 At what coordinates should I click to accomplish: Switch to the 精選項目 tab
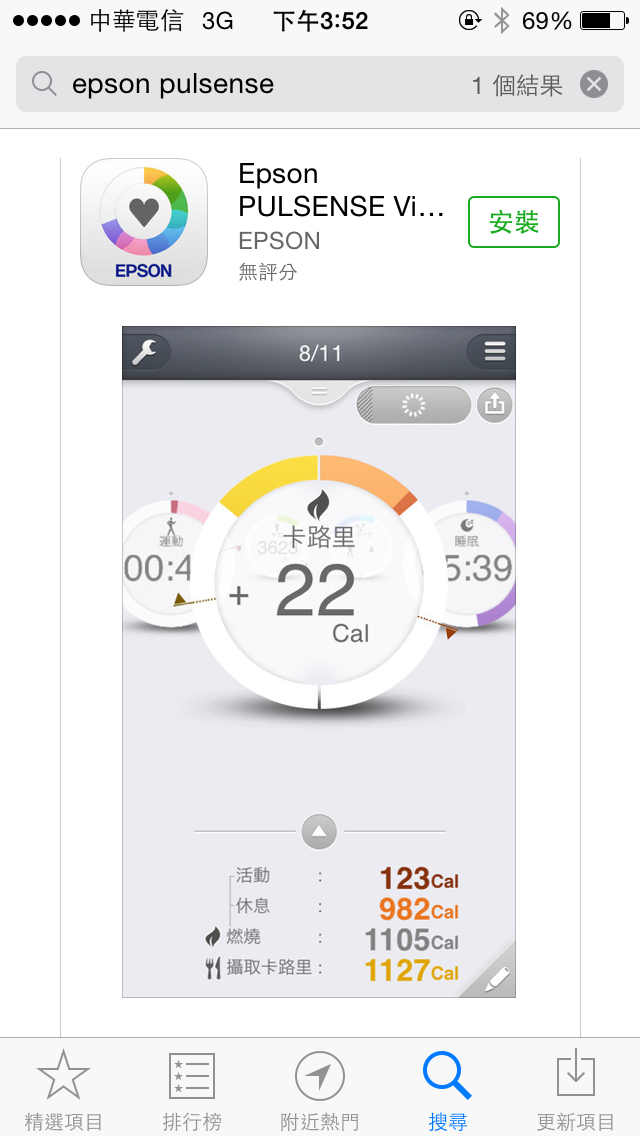[x=64, y=1089]
